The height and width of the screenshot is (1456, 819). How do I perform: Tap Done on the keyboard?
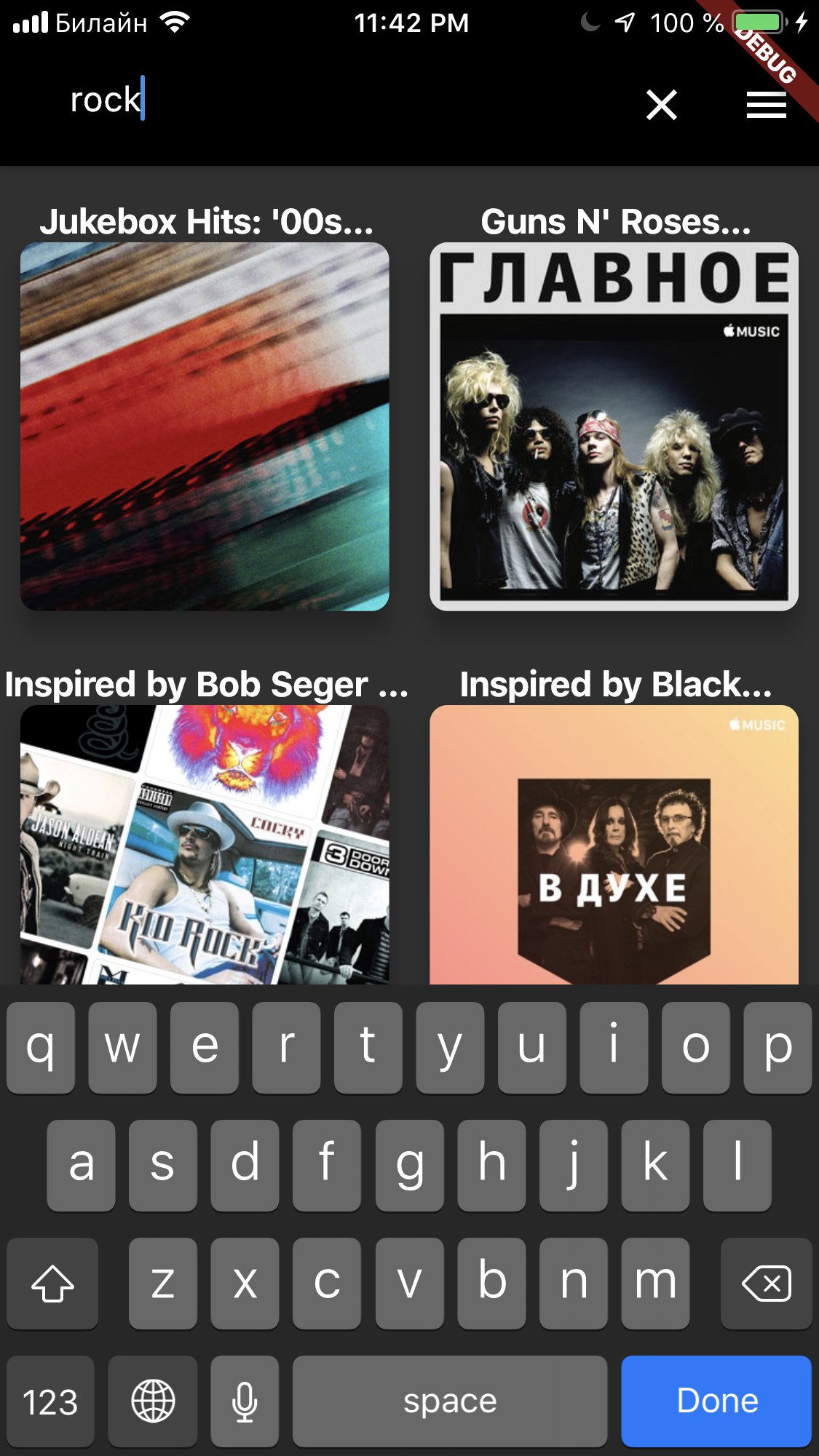pyautogui.click(x=716, y=1401)
